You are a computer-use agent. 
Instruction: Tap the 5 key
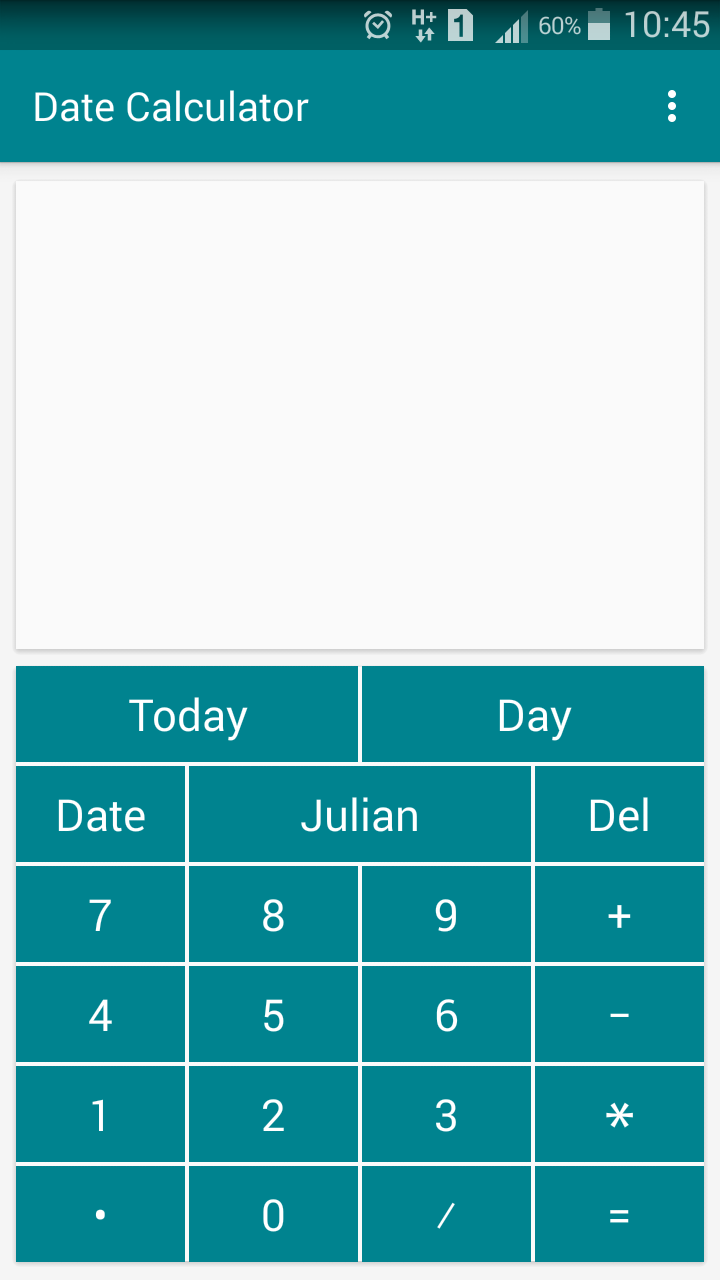[x=273, y=1015]
